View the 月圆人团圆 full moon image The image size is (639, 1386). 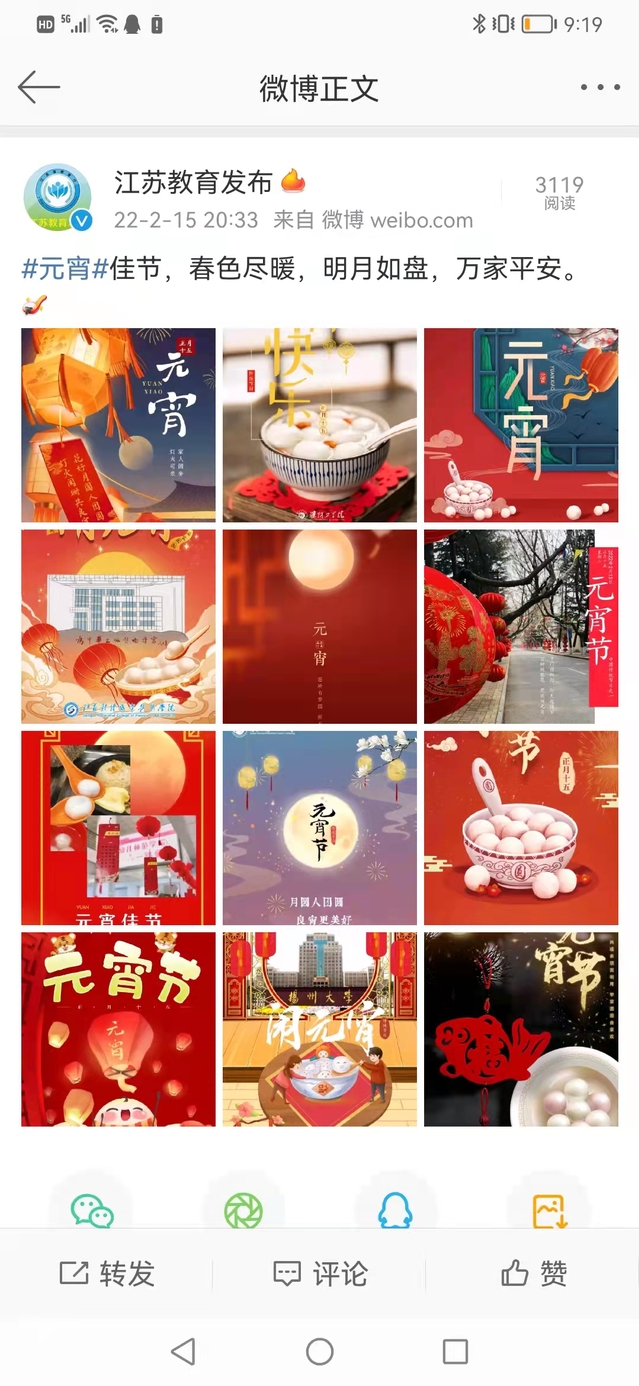(319, 828)
